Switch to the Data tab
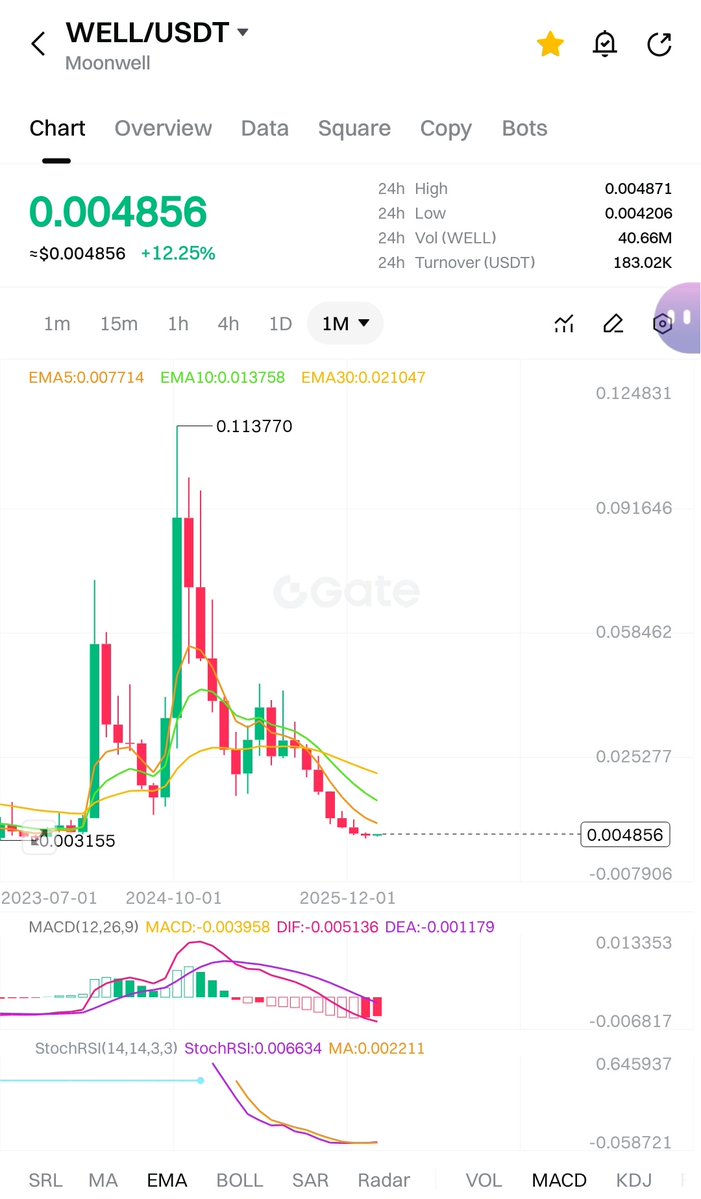This screenshot has width=701, height=1199. tap(265, 128)
